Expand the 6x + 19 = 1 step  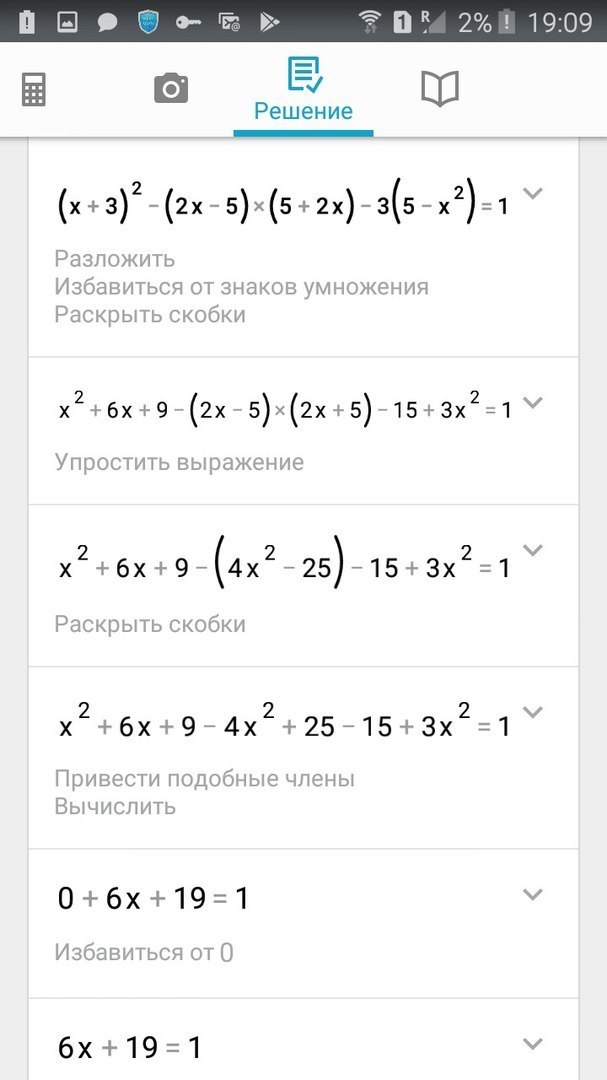point(533,1044)
